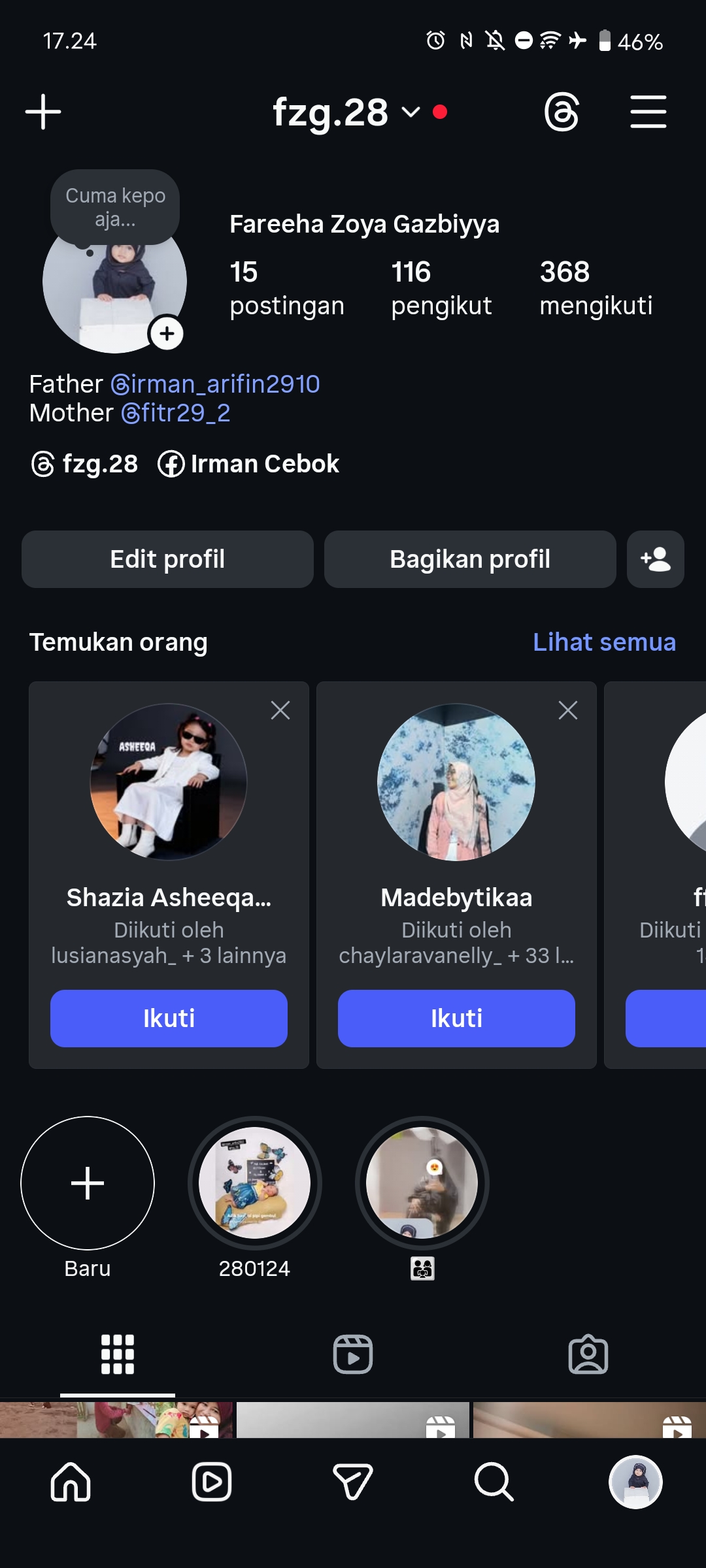The height and width of the screenshot is (1568, 706).
Task: Switch to the Reels tab on profile
Action: point(353,1354)
